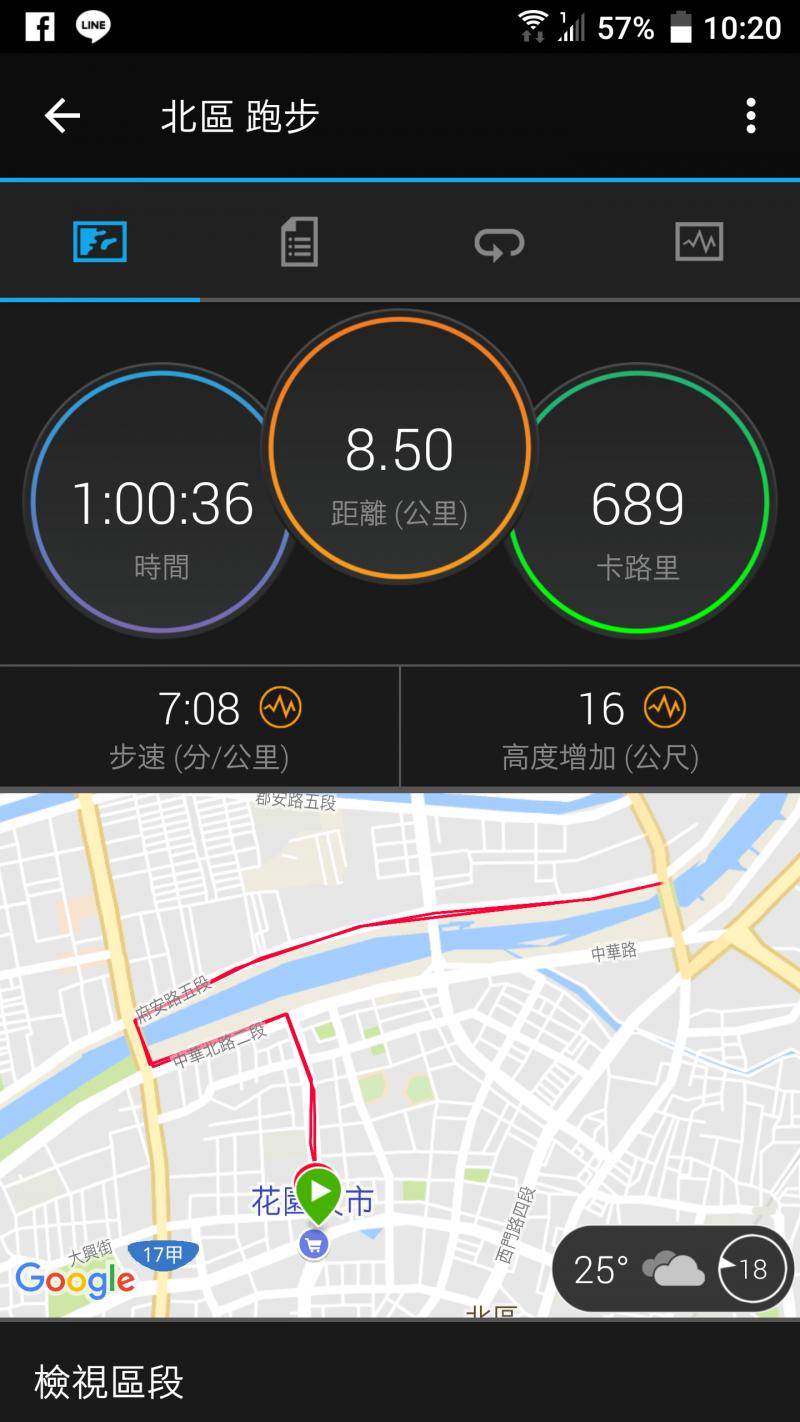This screenshot has height=1422, width=800.
Task: Open the pace insight icon next to 7:08
Action: [280, 708]
